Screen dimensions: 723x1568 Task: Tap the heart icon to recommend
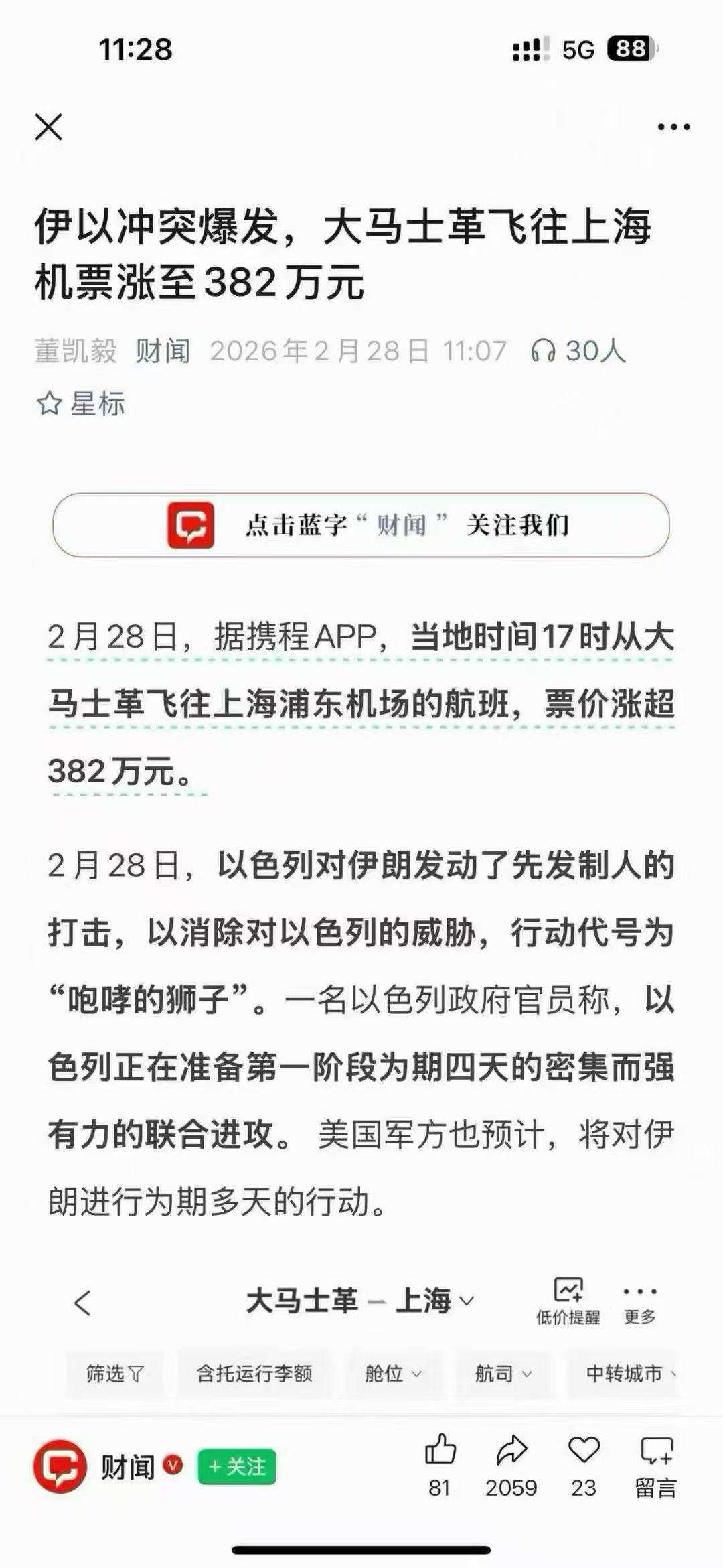coord(584,1451)
